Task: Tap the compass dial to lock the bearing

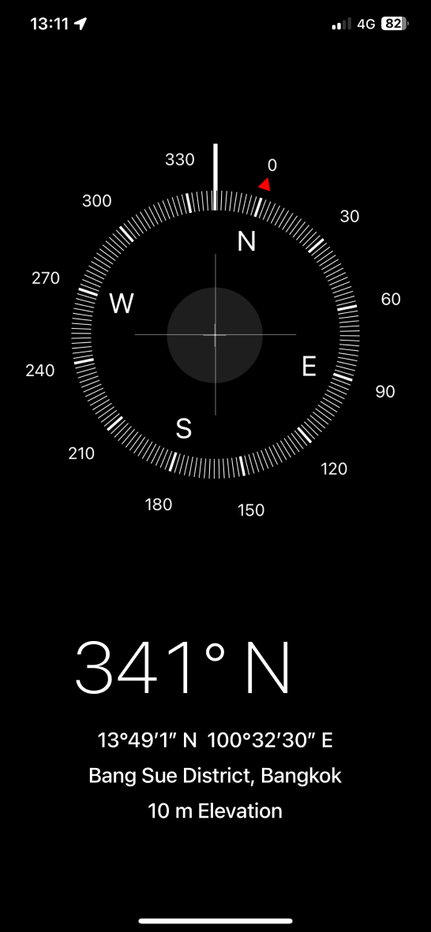Action: point(215,335)
